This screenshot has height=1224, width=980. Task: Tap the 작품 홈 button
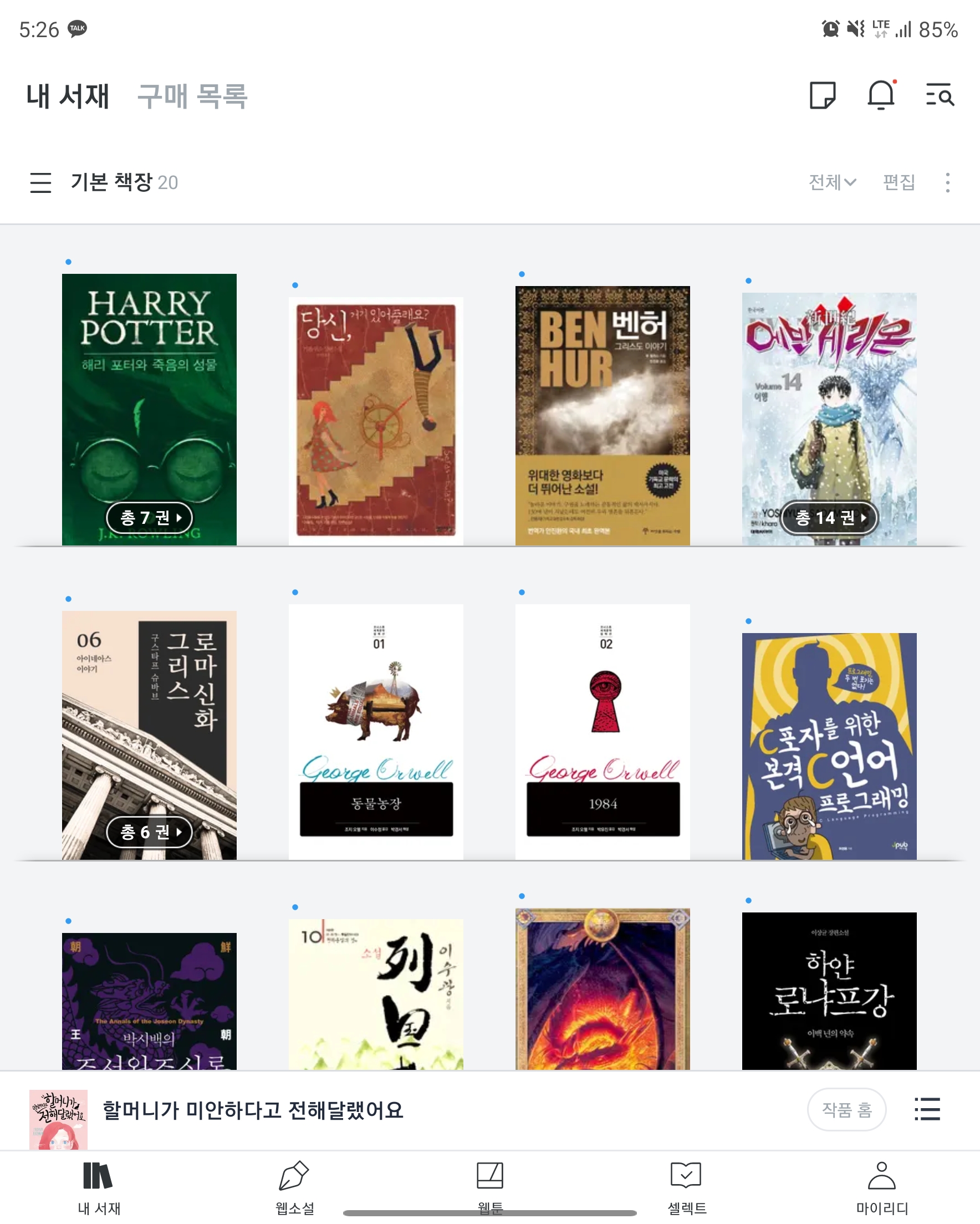click(846, 1109)
